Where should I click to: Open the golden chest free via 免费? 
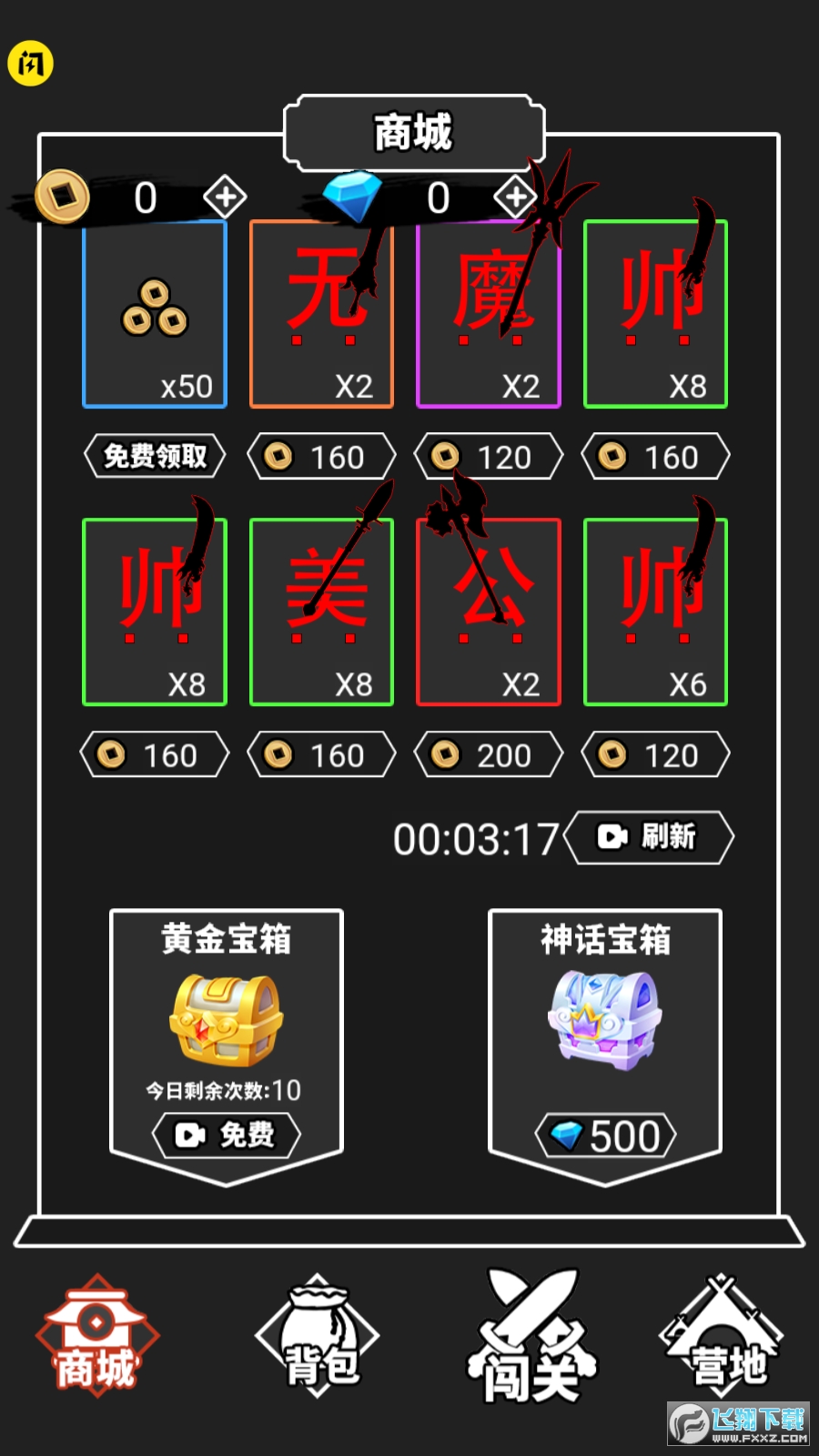coord(226,1135)
